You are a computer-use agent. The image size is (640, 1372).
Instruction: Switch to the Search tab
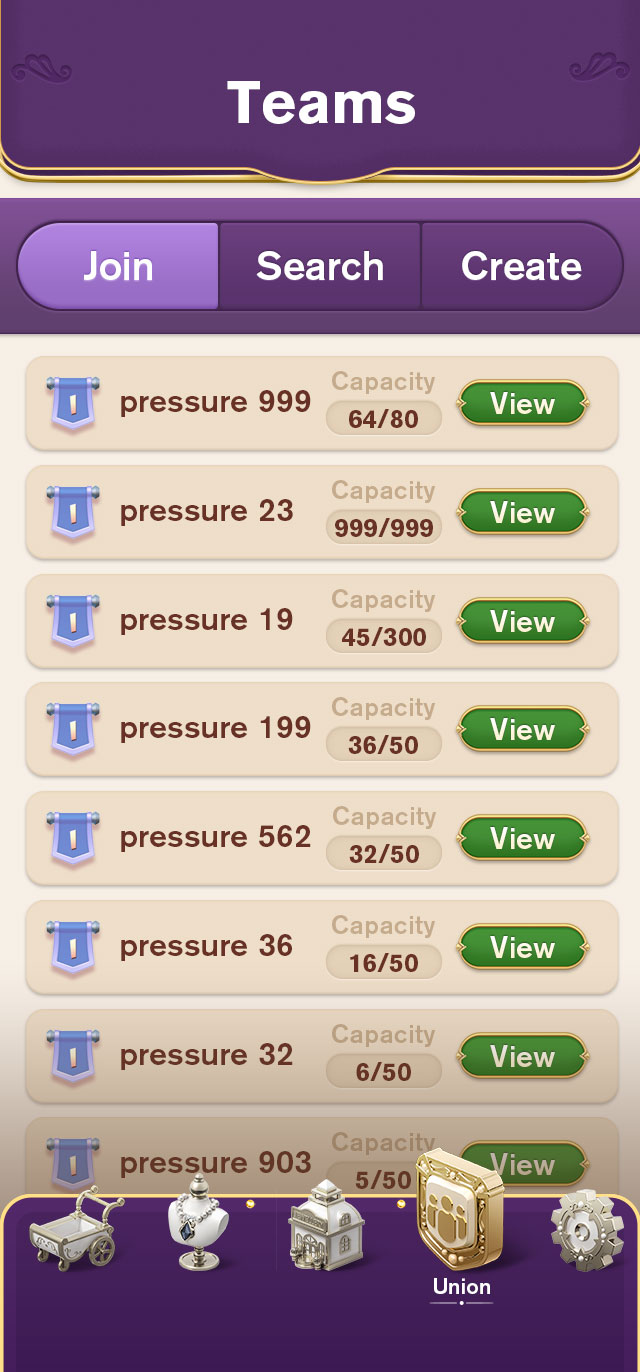320,266
